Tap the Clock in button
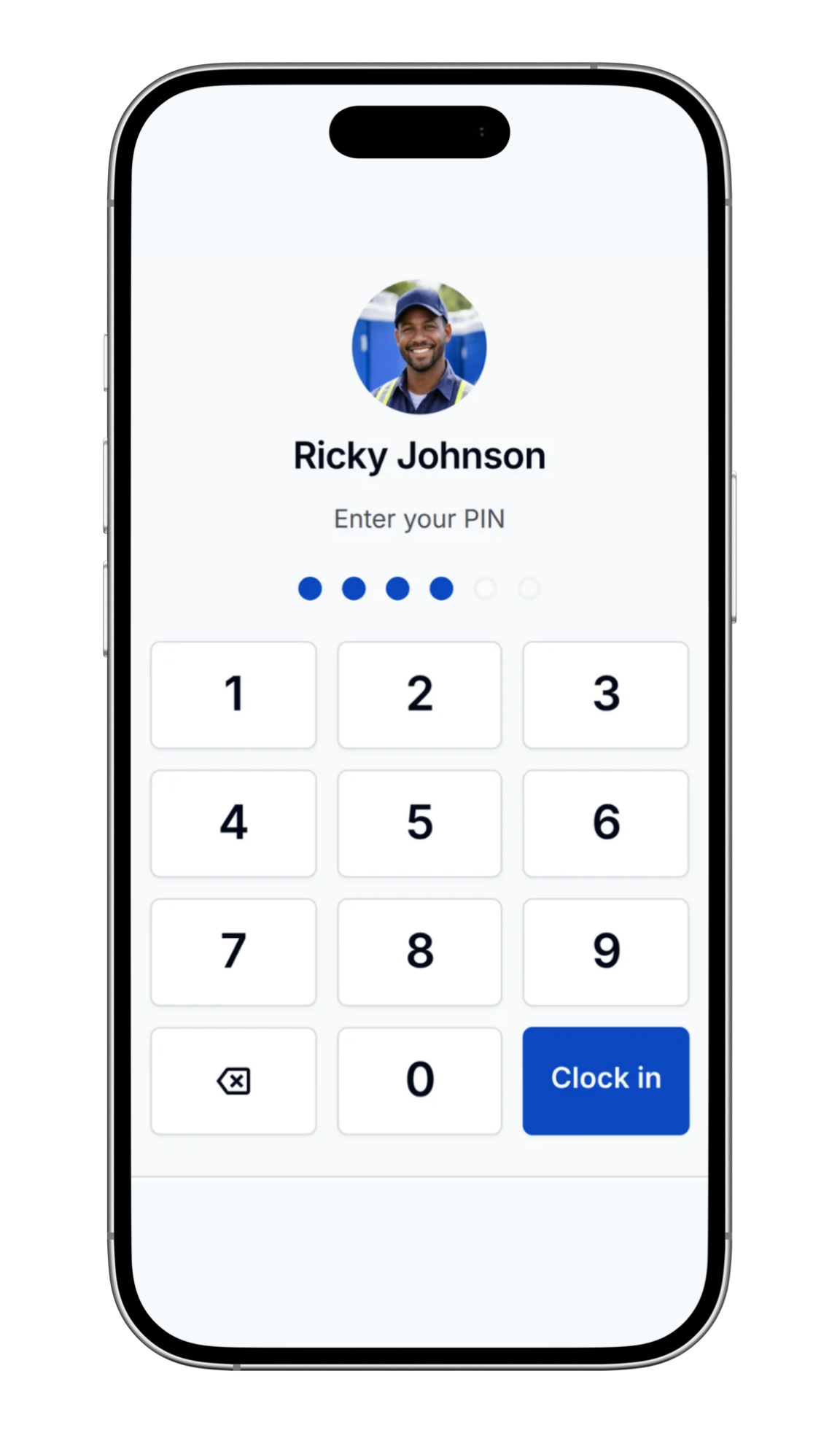840x1433 pixels. pyautogui.click(x=605, y=1080)
